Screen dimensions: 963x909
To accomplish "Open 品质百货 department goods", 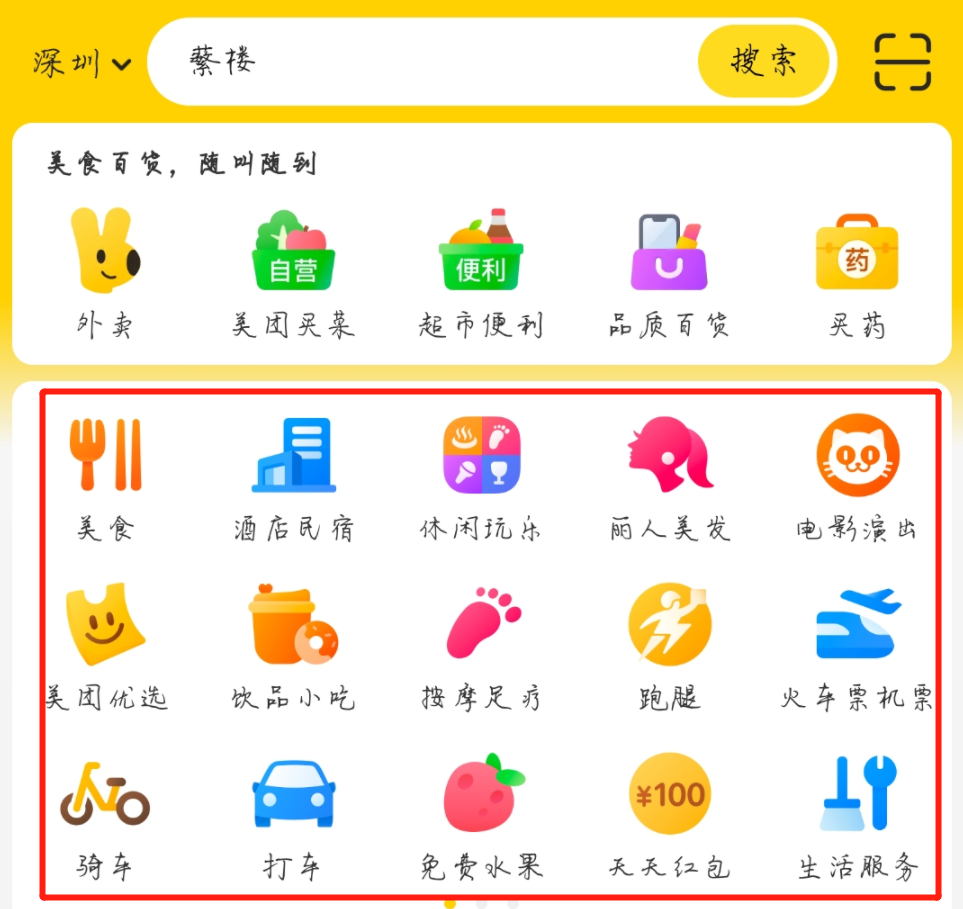I will coord(669,270).
